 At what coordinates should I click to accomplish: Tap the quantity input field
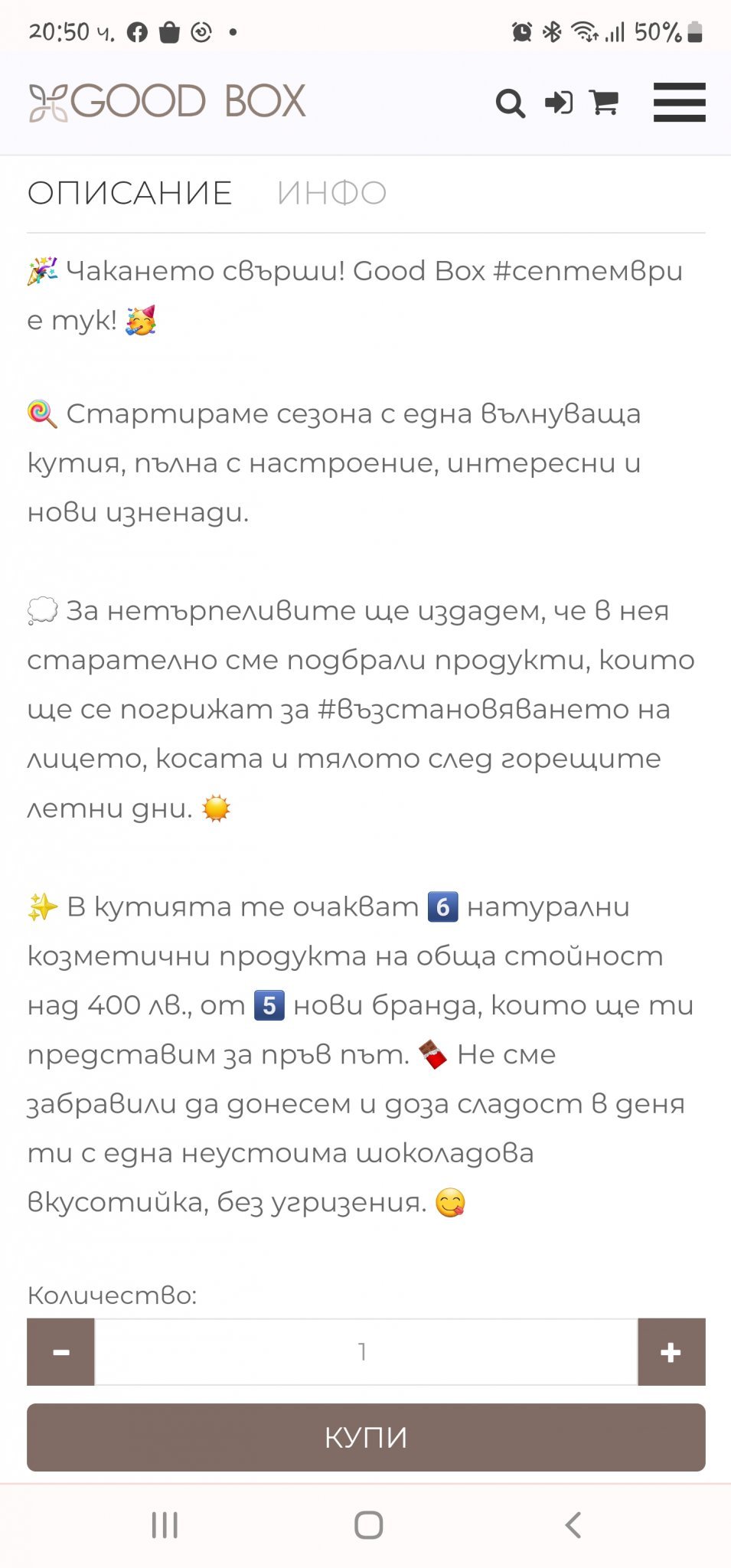pos(365,1351)
